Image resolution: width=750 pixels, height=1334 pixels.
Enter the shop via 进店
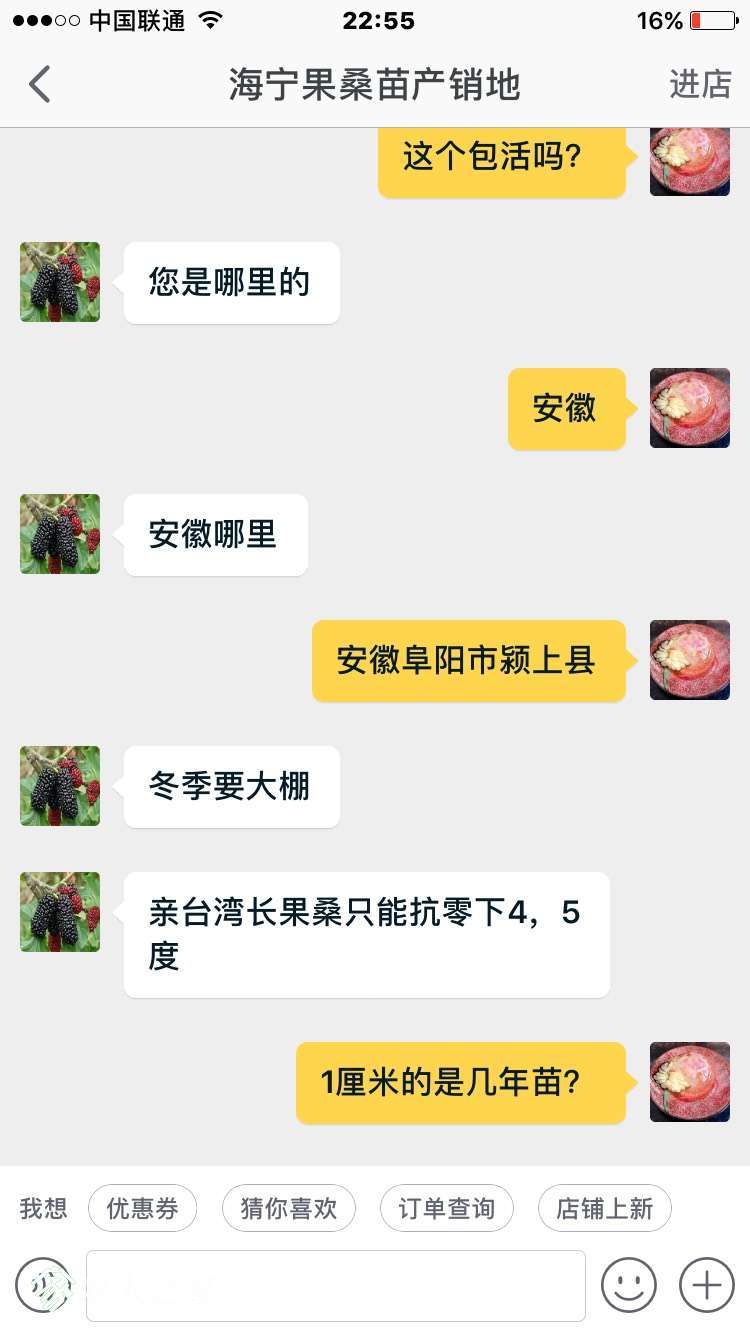tap(700, 85)
